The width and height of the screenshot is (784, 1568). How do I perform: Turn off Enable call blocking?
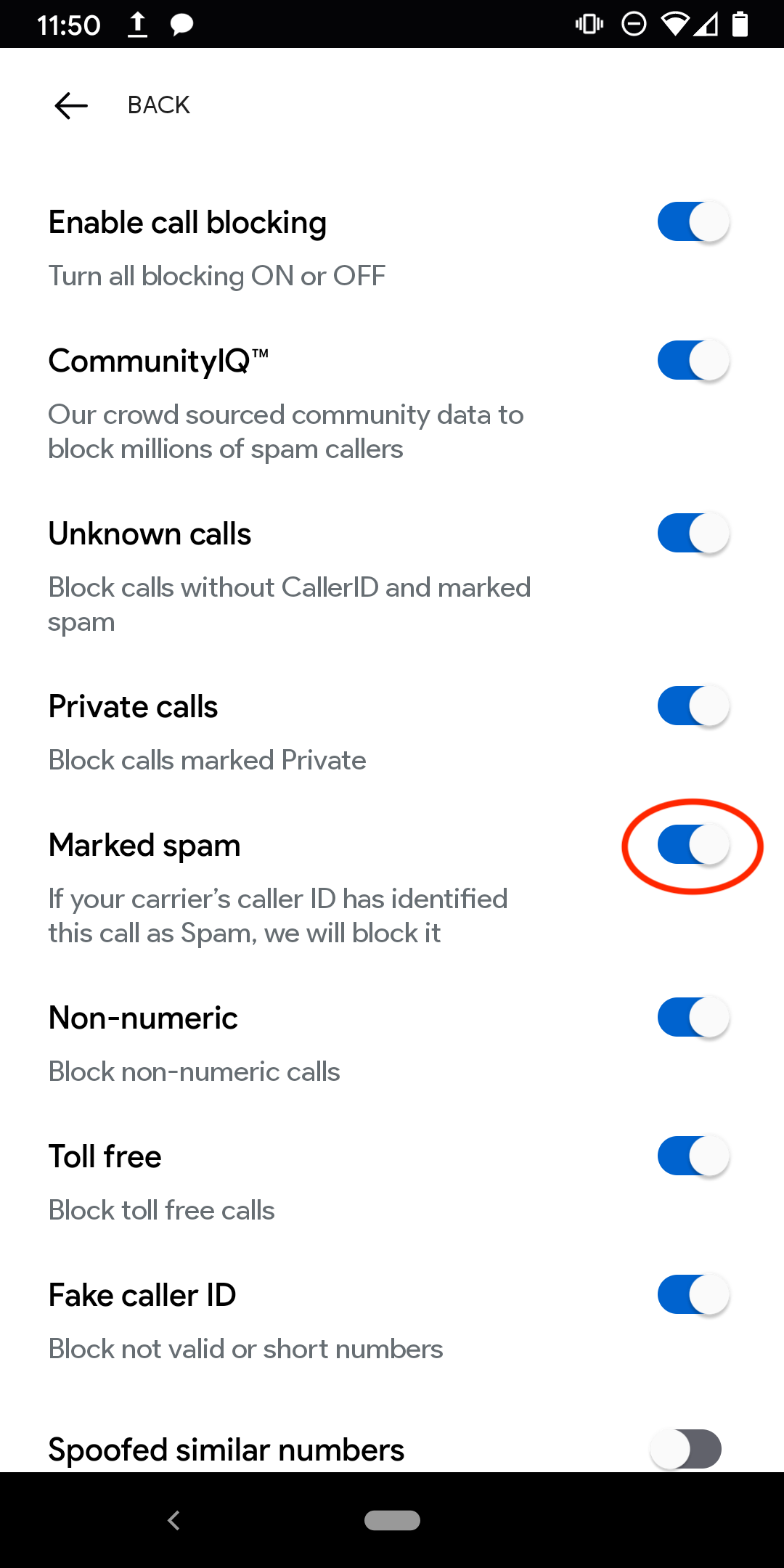point(693,221)
